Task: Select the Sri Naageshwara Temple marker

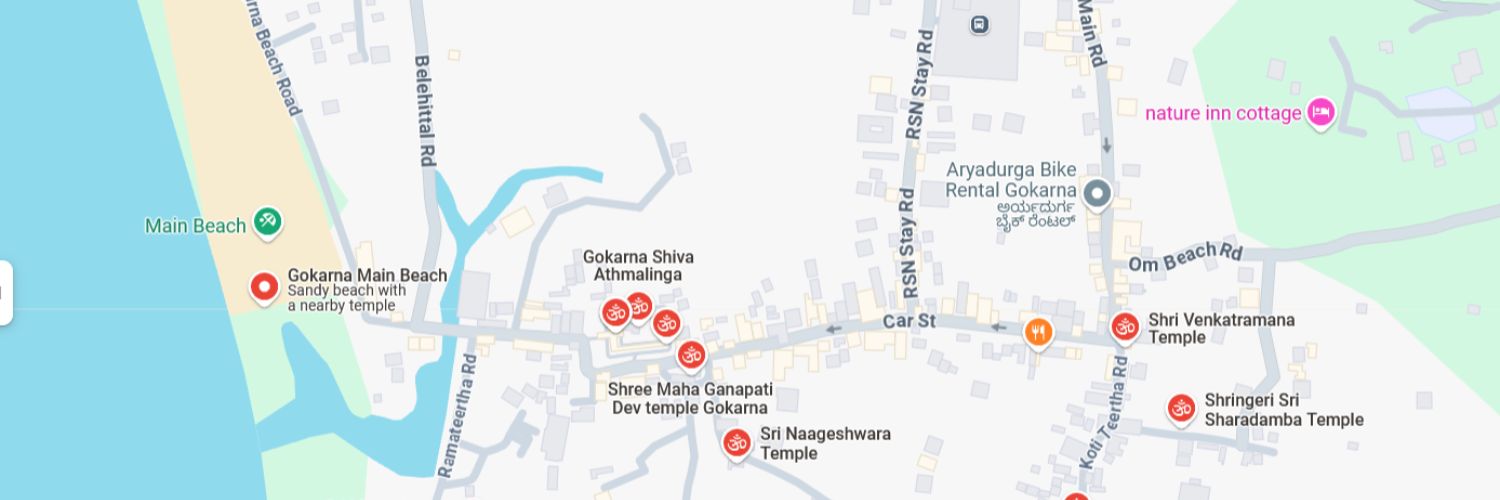Action: (737, 442)
